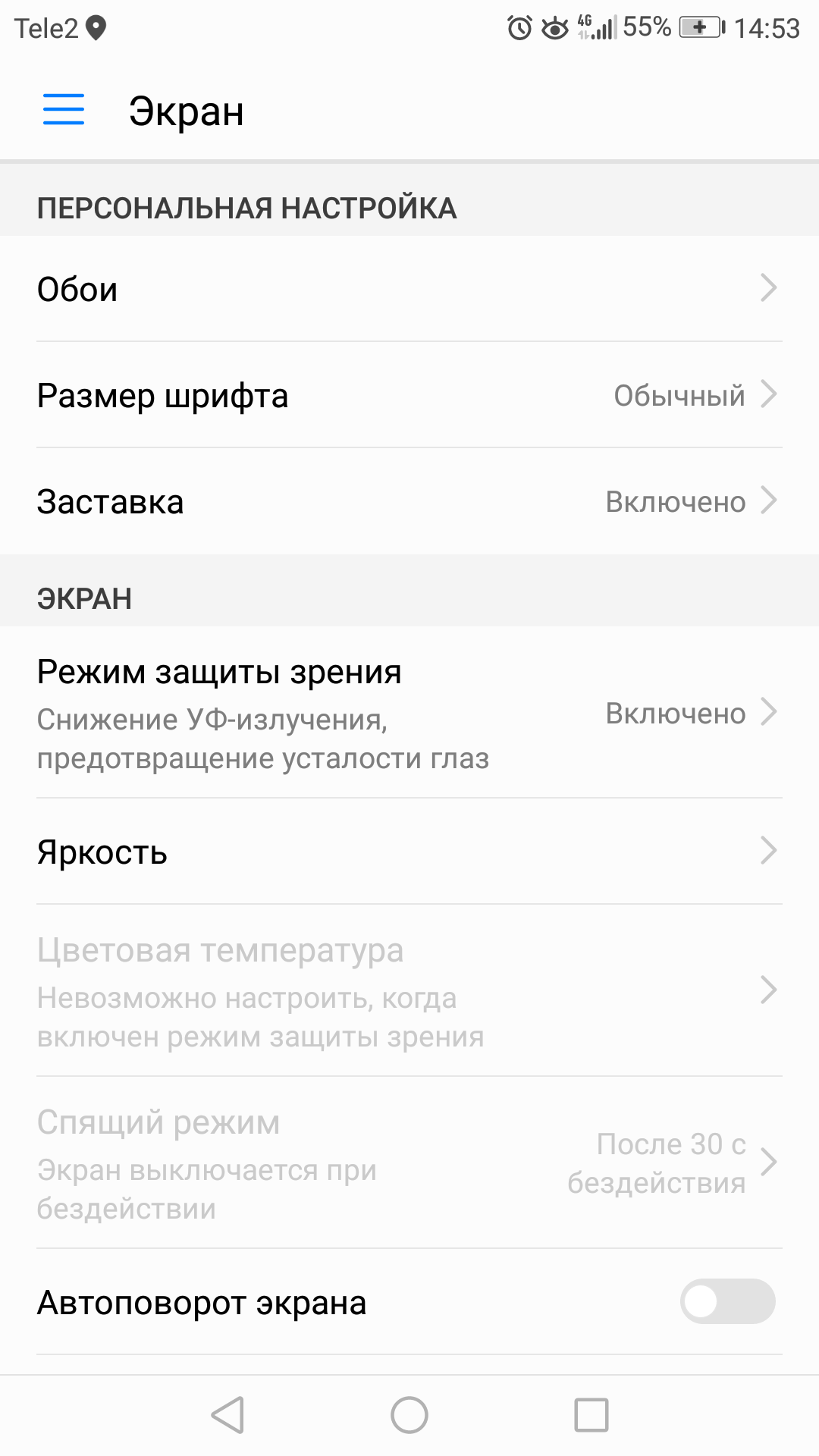
Task: Open the Яркость brightness settings
Action: pos(409,852)
